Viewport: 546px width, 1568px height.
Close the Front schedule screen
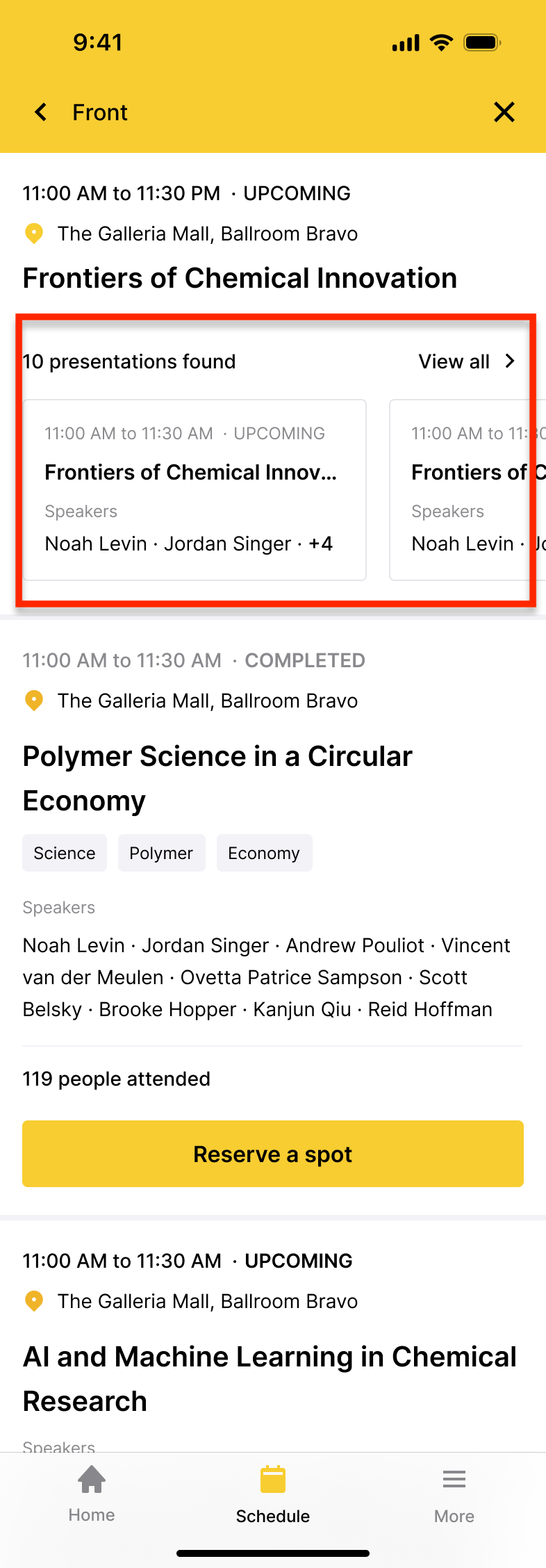(x=504, y=113)
